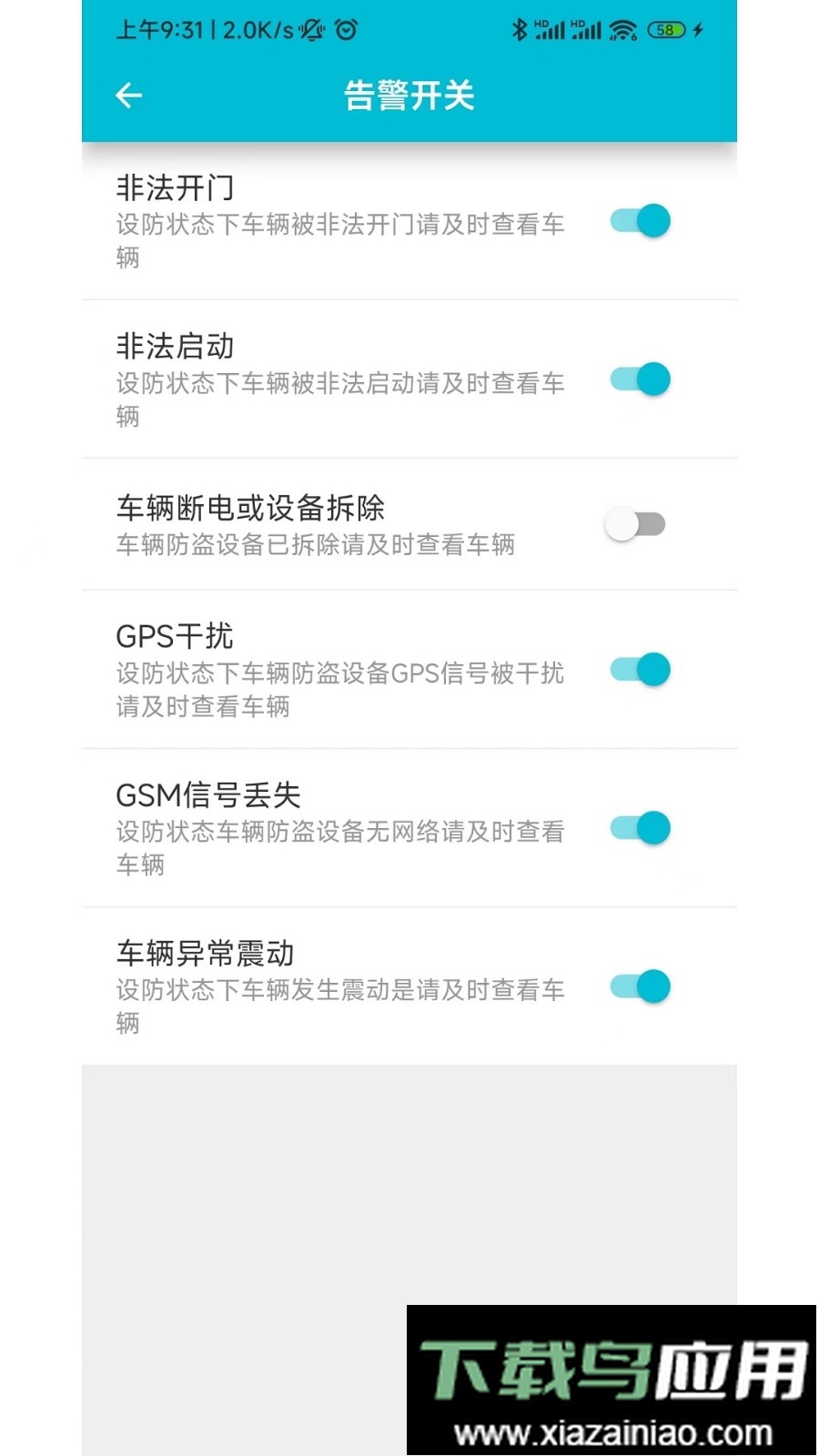Viewport: 819px width, 1456px height.
Task: Disable the 非法开门 alarm switch
Action: pos(638,220)
